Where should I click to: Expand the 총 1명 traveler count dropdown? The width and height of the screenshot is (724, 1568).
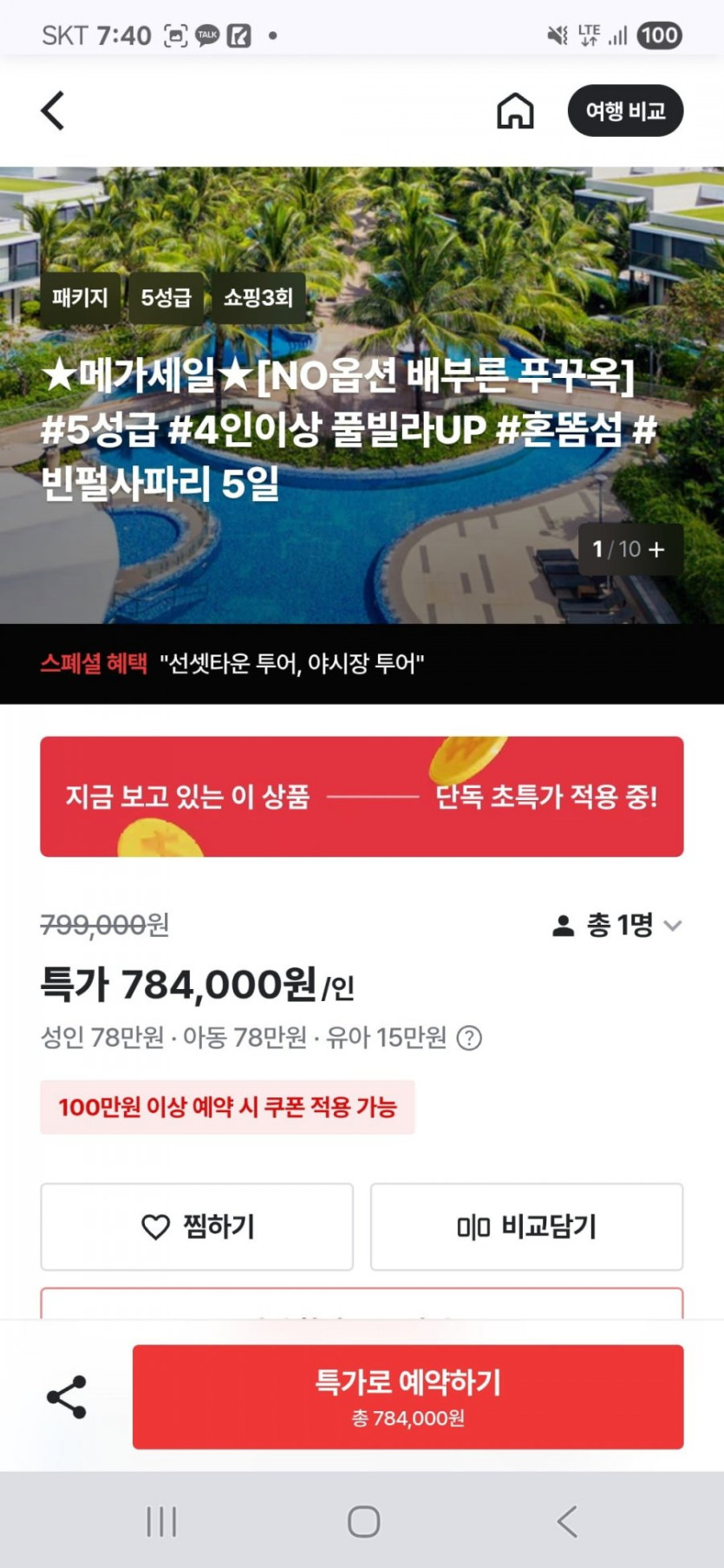coord(617,926)
